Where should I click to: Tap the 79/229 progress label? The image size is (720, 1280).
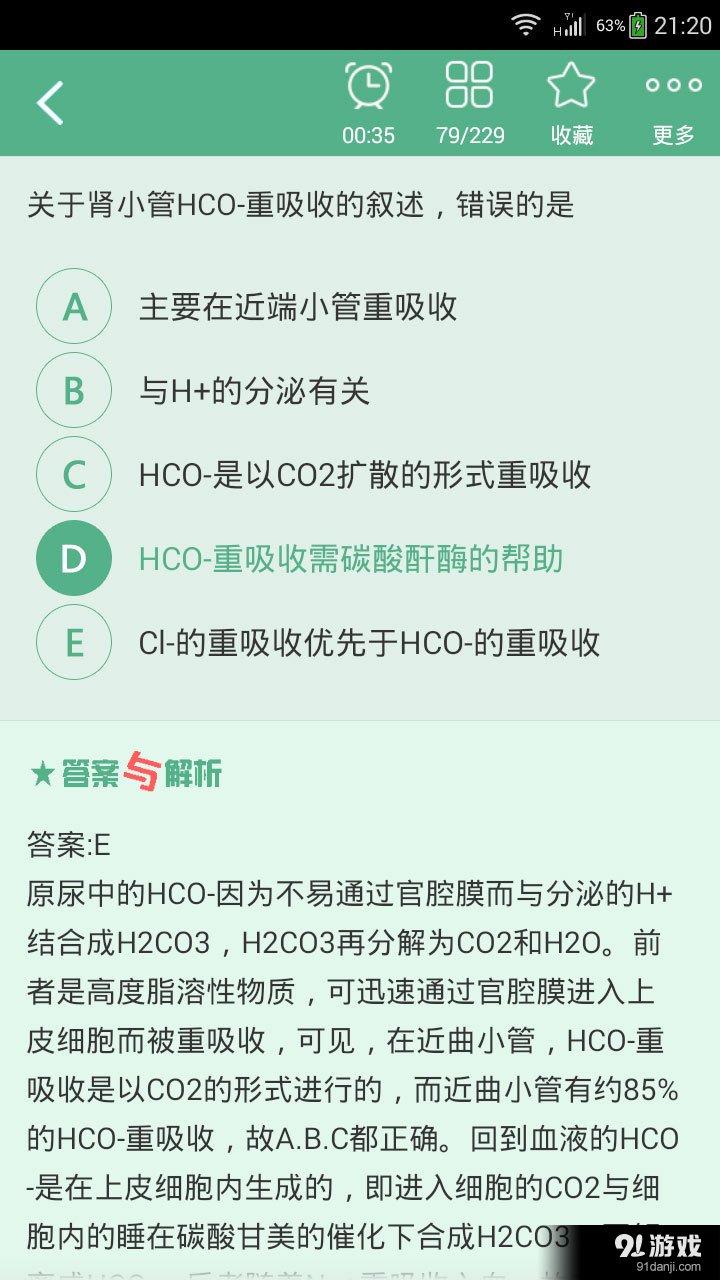(472, 134)
